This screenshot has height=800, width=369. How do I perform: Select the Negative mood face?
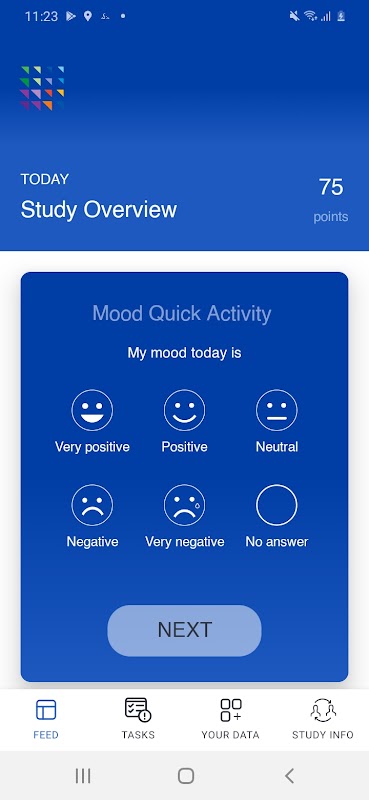click(x=92, y=505)
